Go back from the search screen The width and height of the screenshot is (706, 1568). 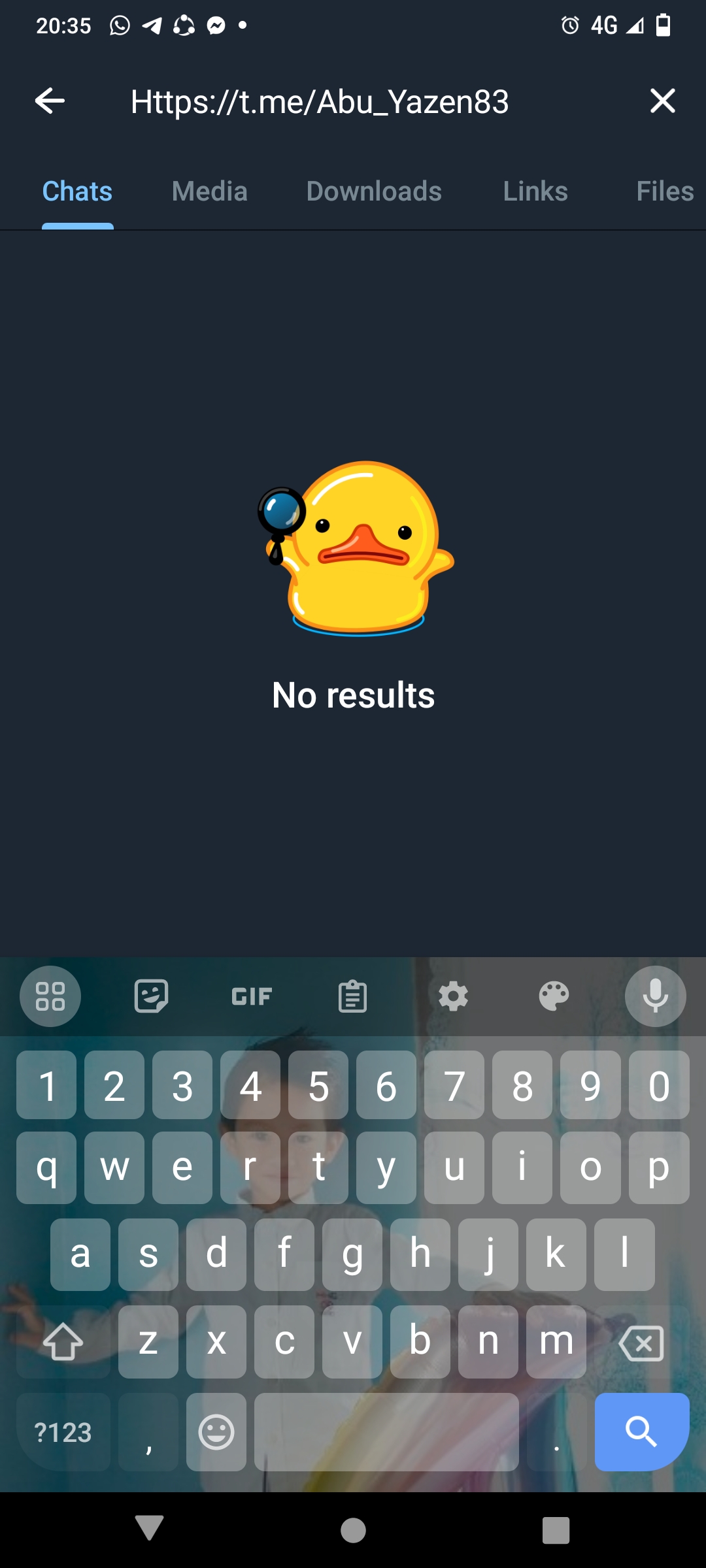coord(50,101)
